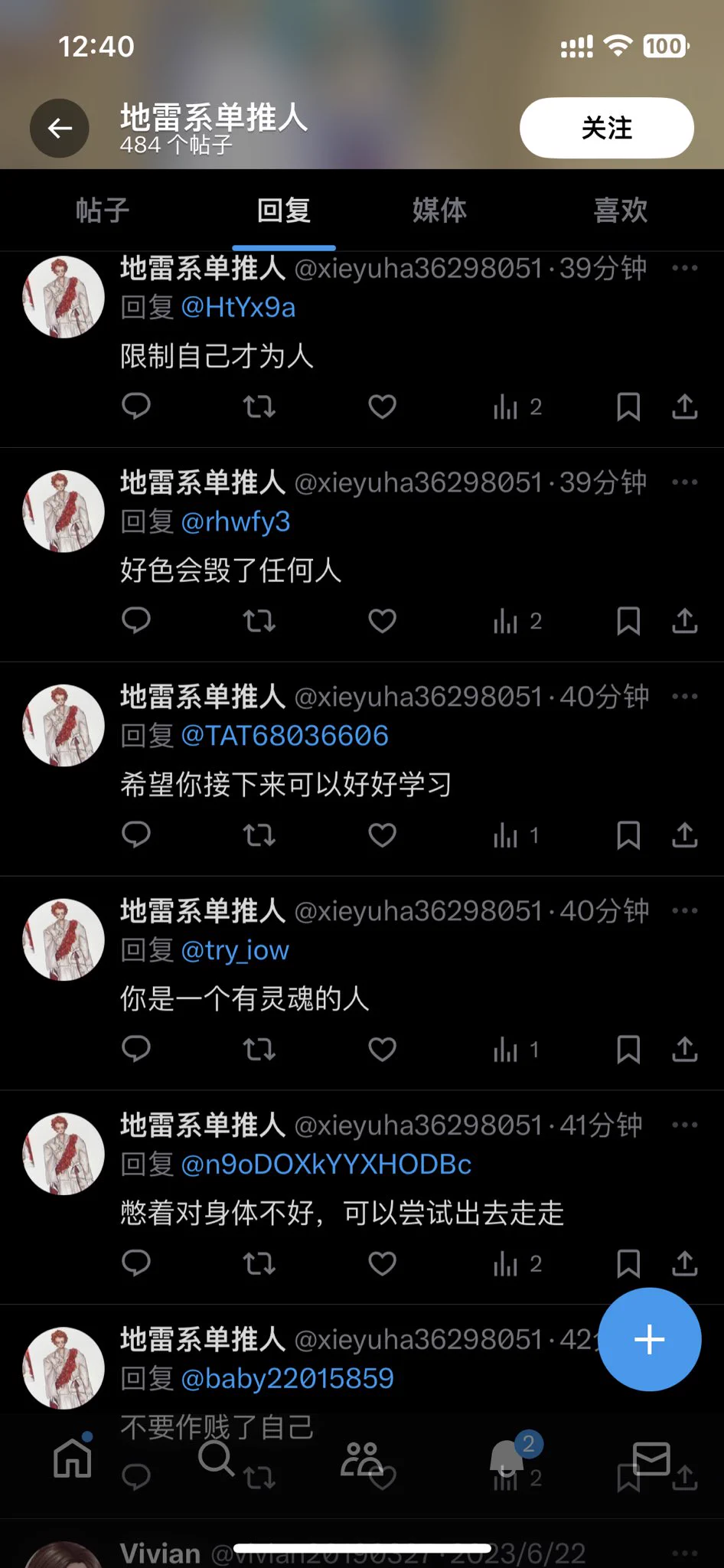This screenshot has height=1568, width=724.
Task: Repost the reply to @rhwfy3
Action: tap(259, 621)
